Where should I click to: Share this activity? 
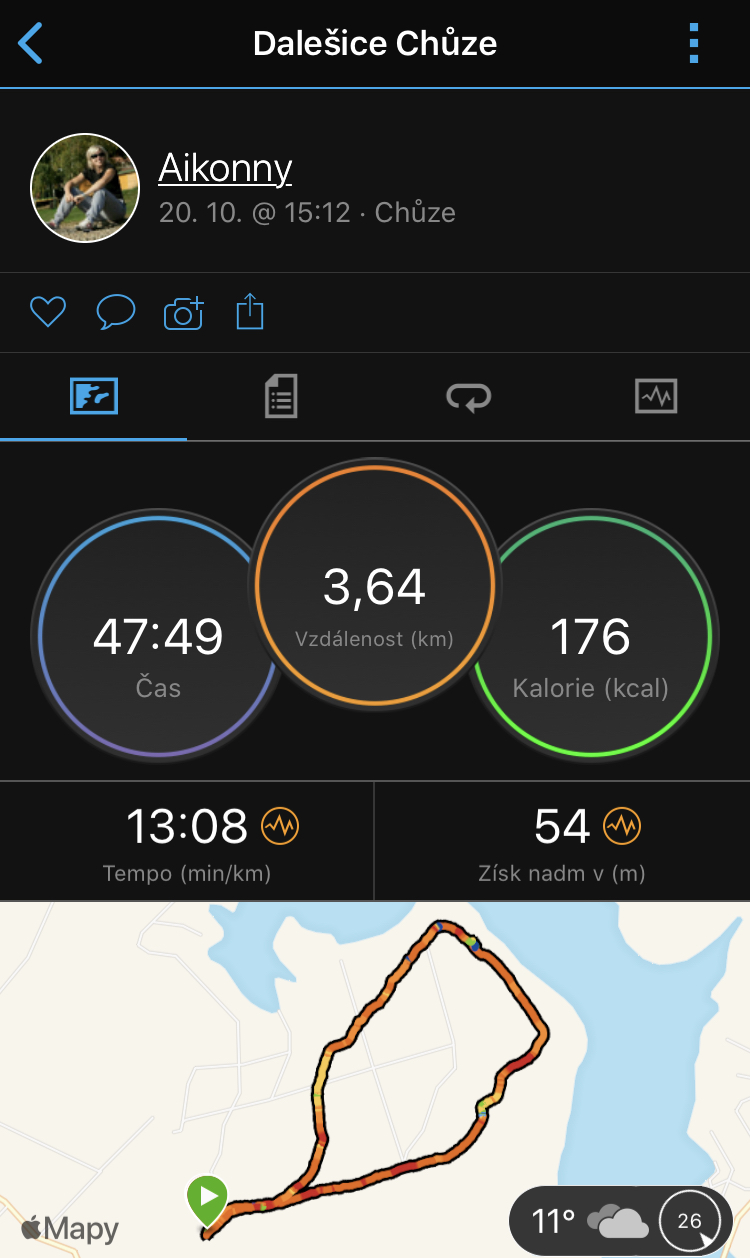pyautogui.click(x=250, y=313)
